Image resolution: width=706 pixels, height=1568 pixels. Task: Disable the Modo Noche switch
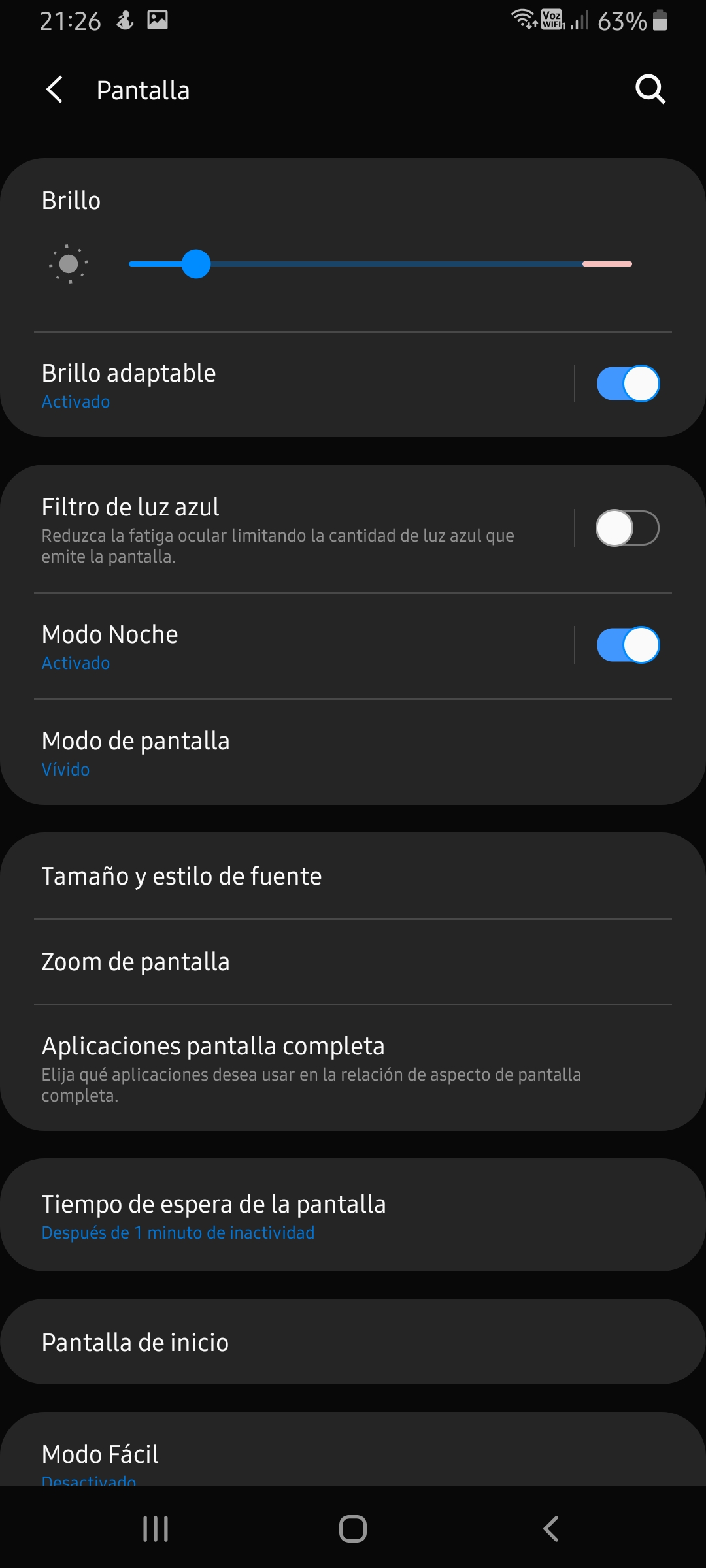[628, 645]
